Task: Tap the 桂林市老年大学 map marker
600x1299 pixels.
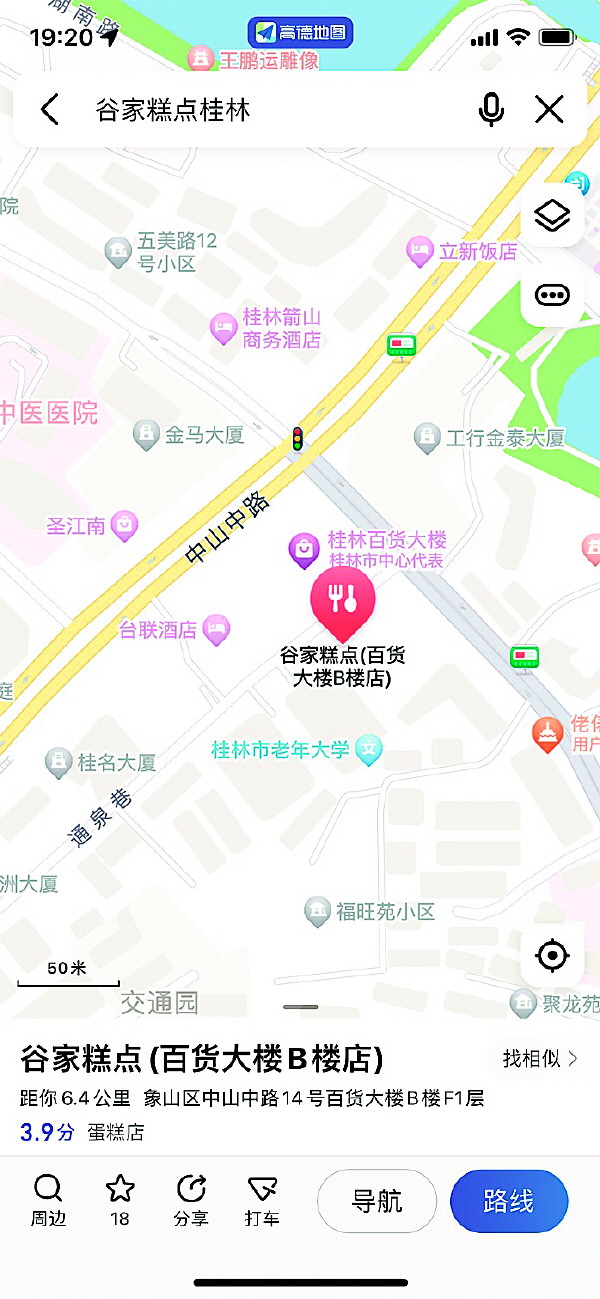Action: [371, 749]
